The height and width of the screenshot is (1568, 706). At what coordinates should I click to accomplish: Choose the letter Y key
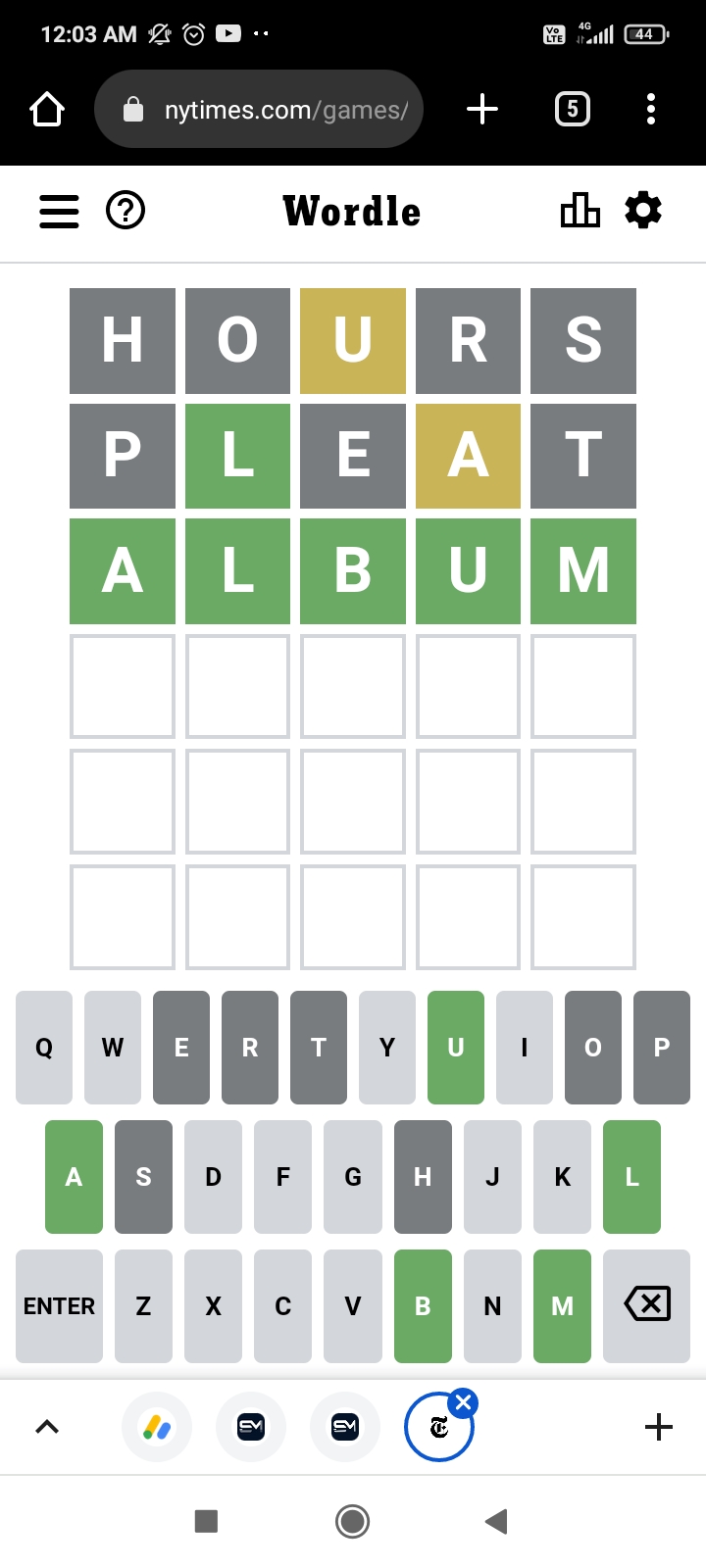pos(387,1048)
